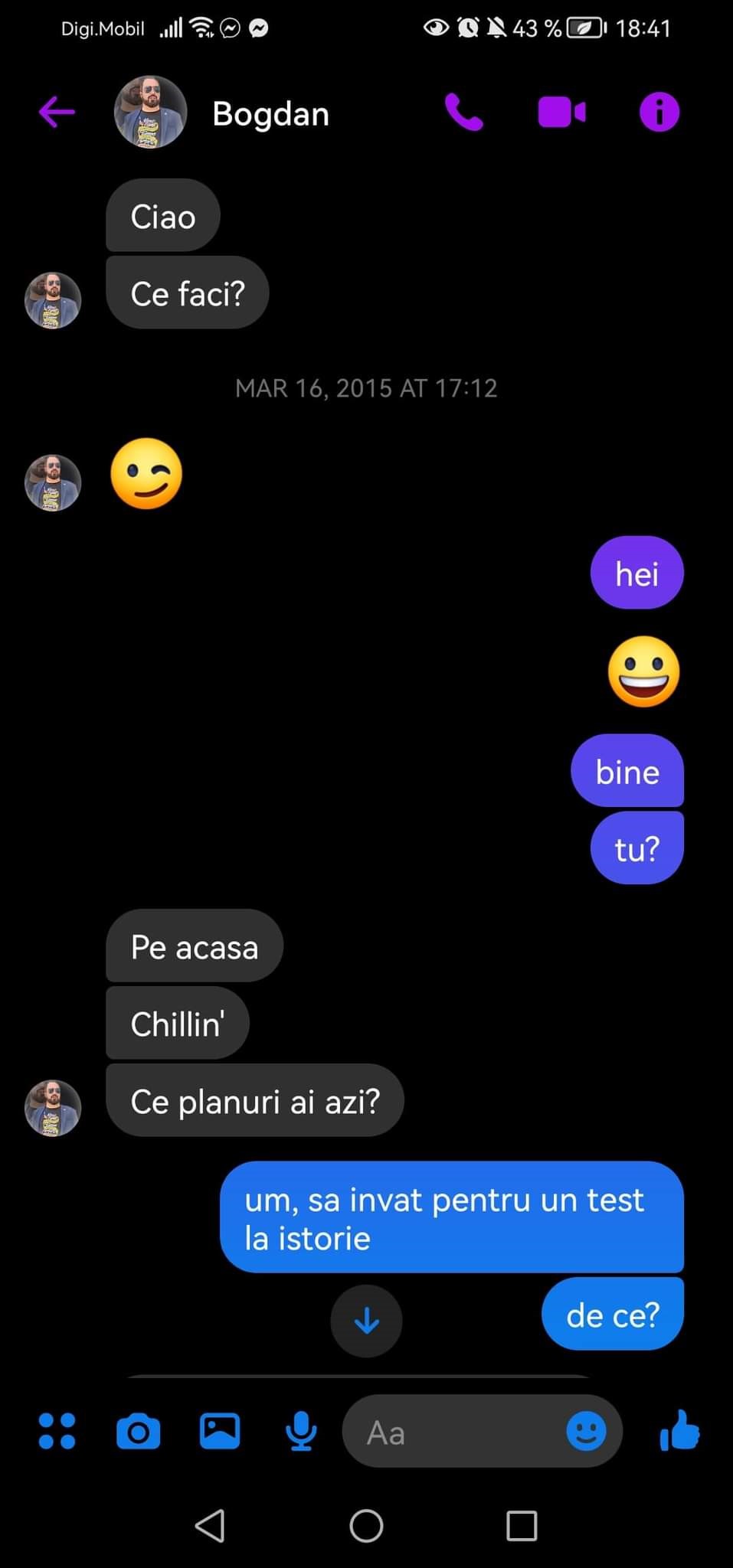Go back from the Bogdan chat

click(x=57, y=112)
